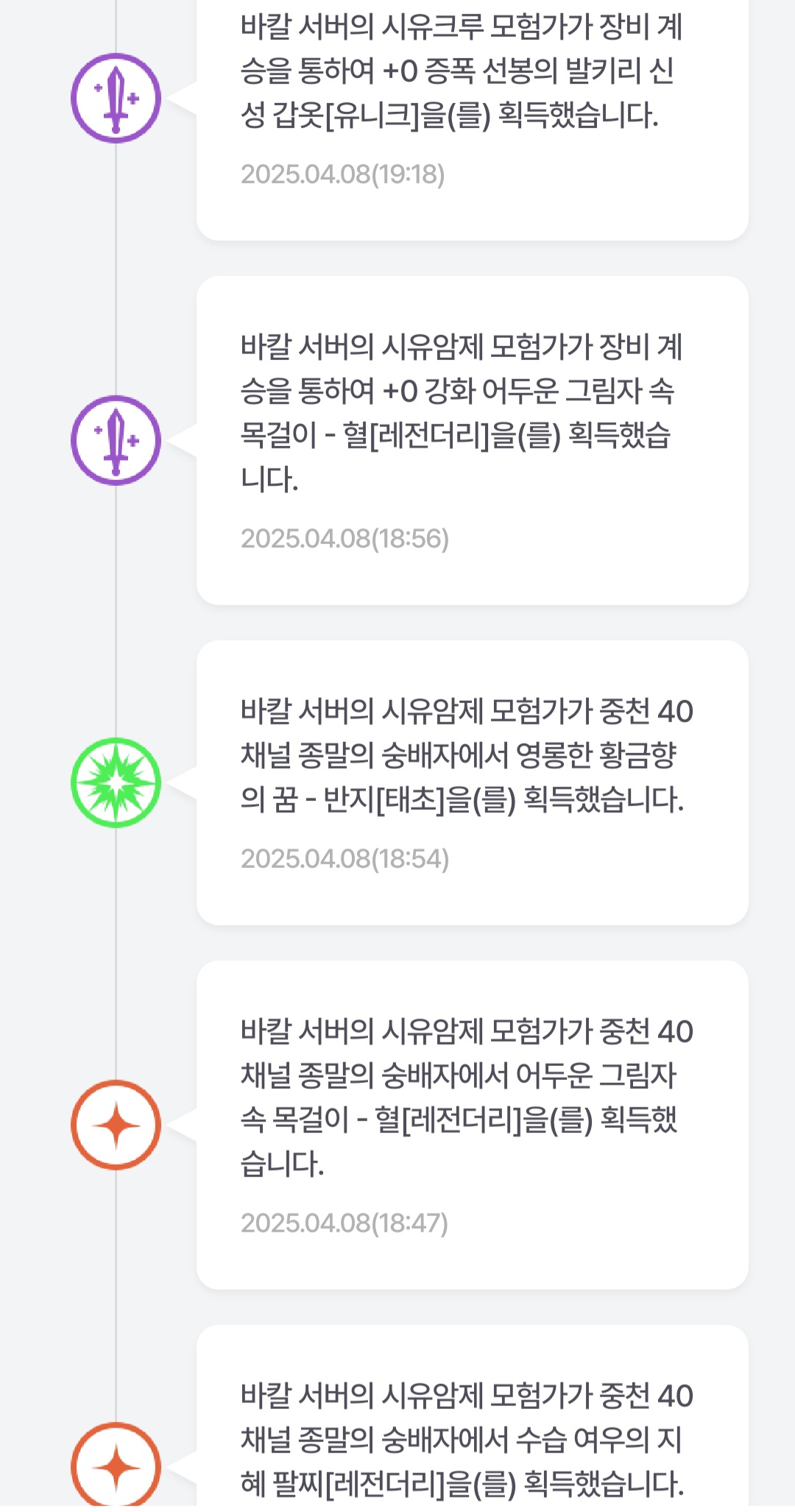This screenshot has height=1512, width=795.
Task: Open the 18:47 dark shadow necklace drop card
Action: tap(471, 1124)
